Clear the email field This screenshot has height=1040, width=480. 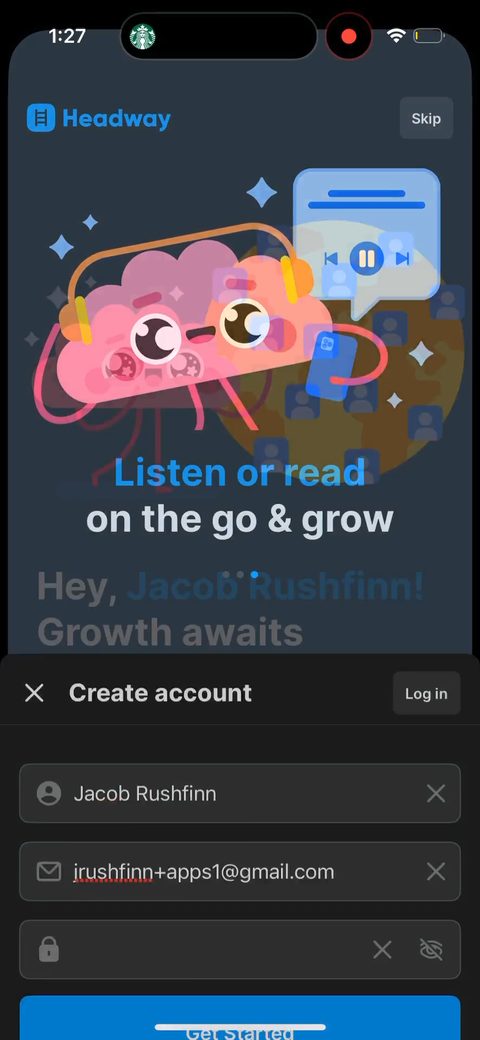click(x=436, y=872)
